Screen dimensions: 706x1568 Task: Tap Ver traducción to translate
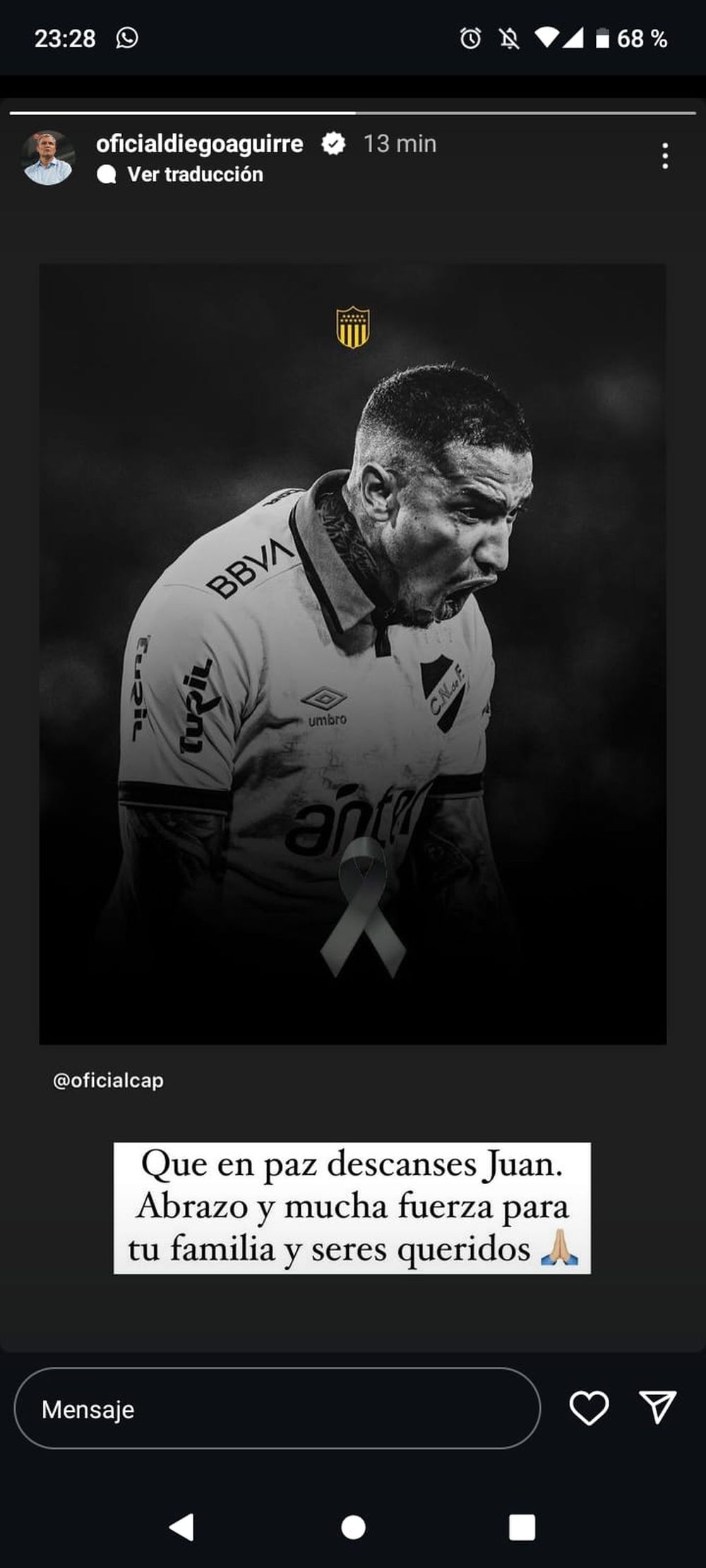(x=194, y=174)
